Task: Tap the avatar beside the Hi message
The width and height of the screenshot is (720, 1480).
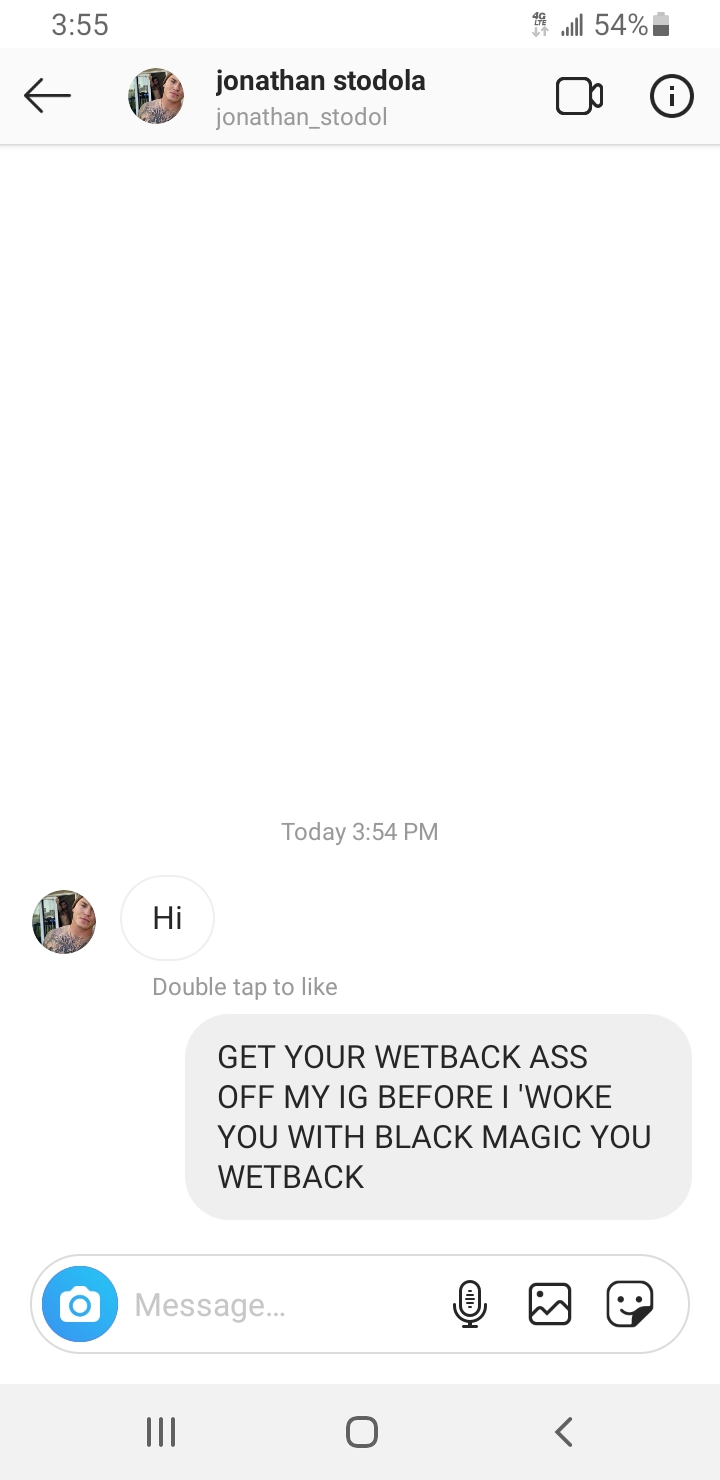Action: (64, 921)
